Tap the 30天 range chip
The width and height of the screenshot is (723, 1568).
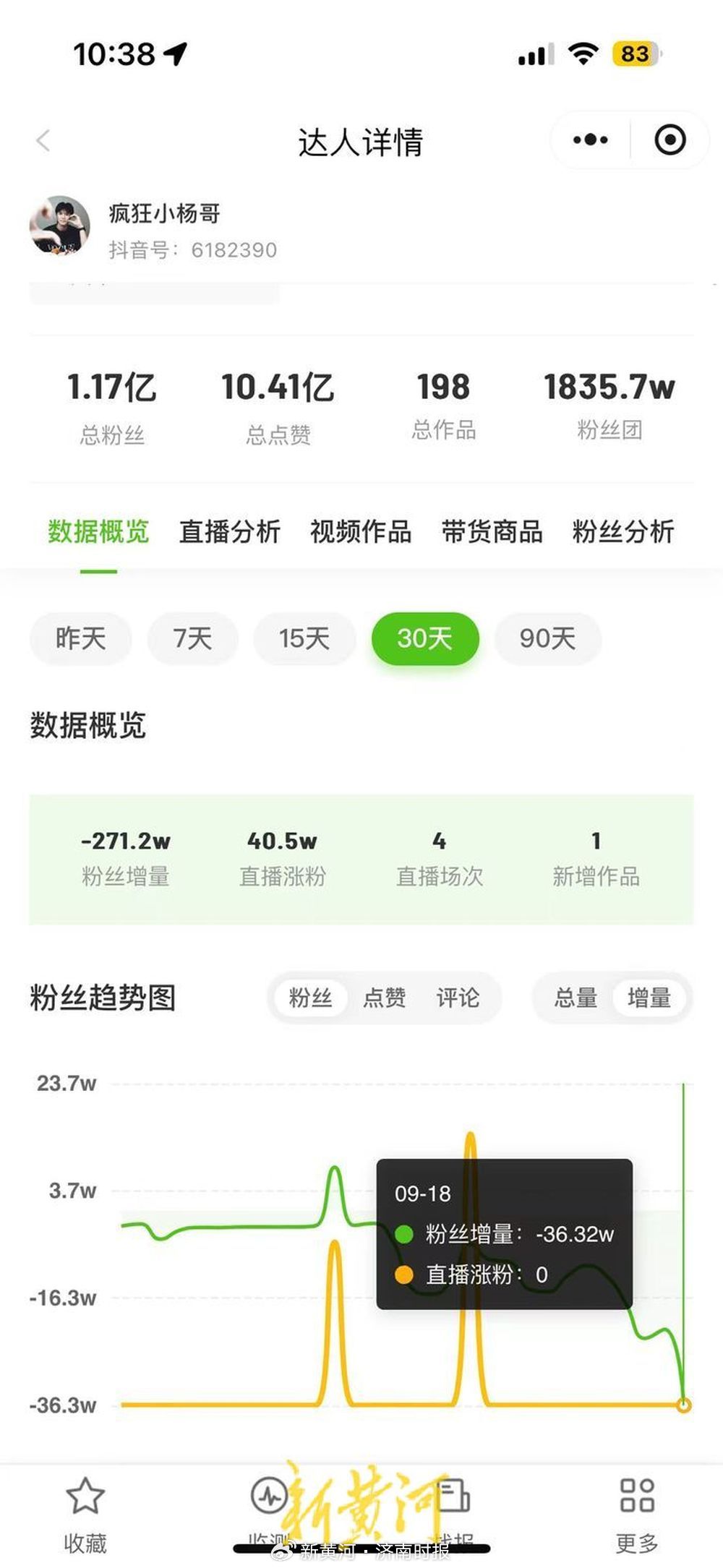pos(424,638)
